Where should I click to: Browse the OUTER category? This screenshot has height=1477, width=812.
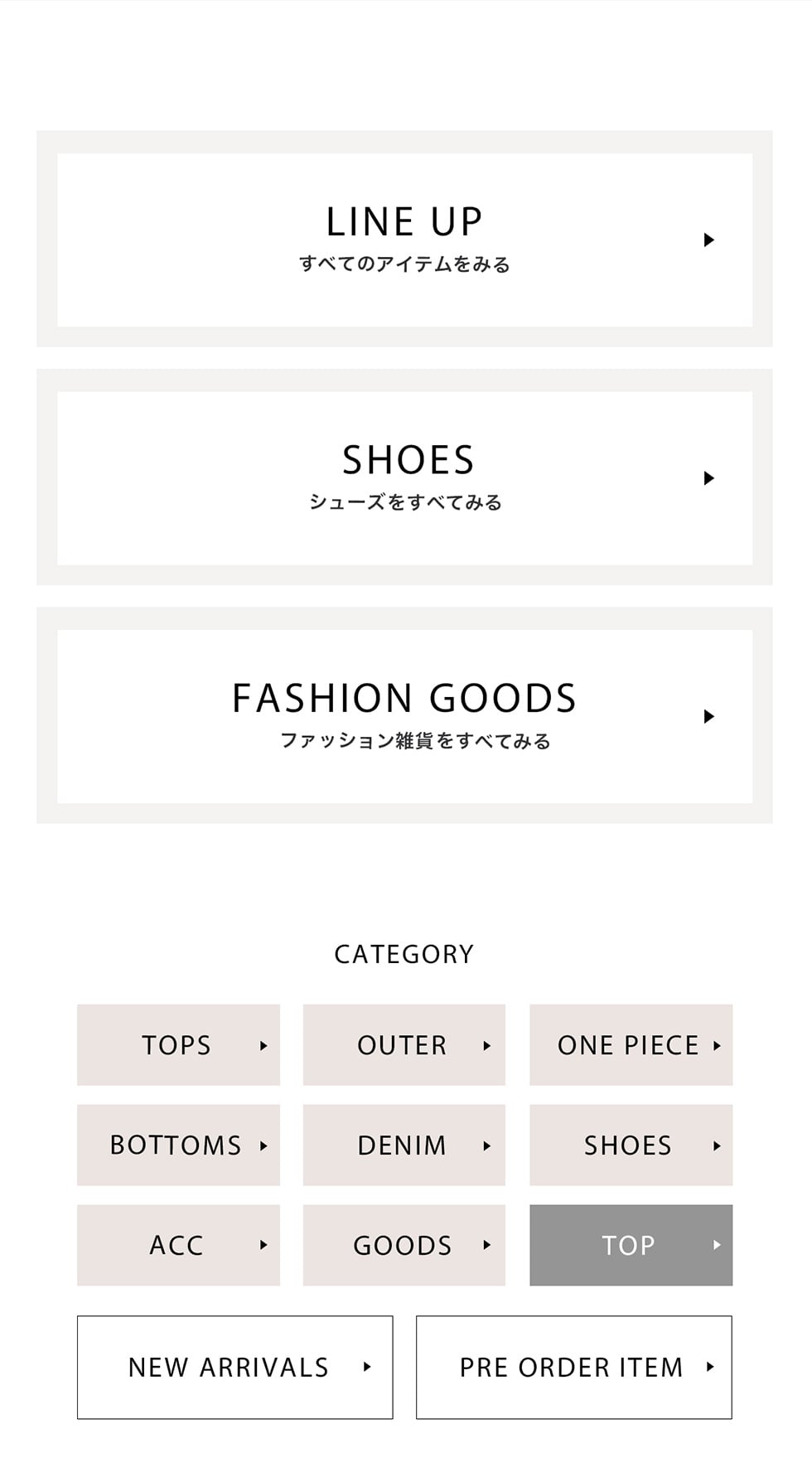pyautogui.click(x=404, y=1045)
